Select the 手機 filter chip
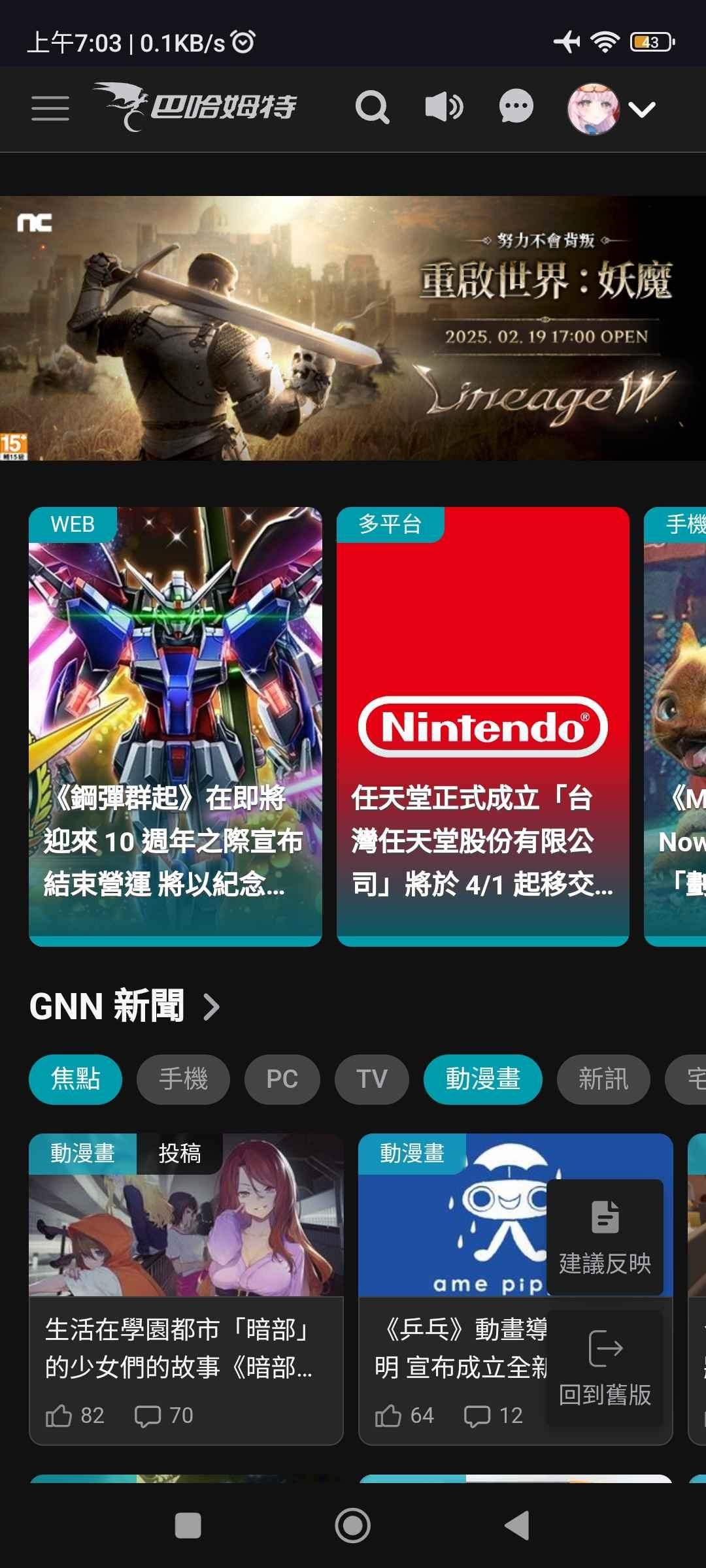Image resolution: width=706 pixels, height=1568 pixels. [183, 1079]
